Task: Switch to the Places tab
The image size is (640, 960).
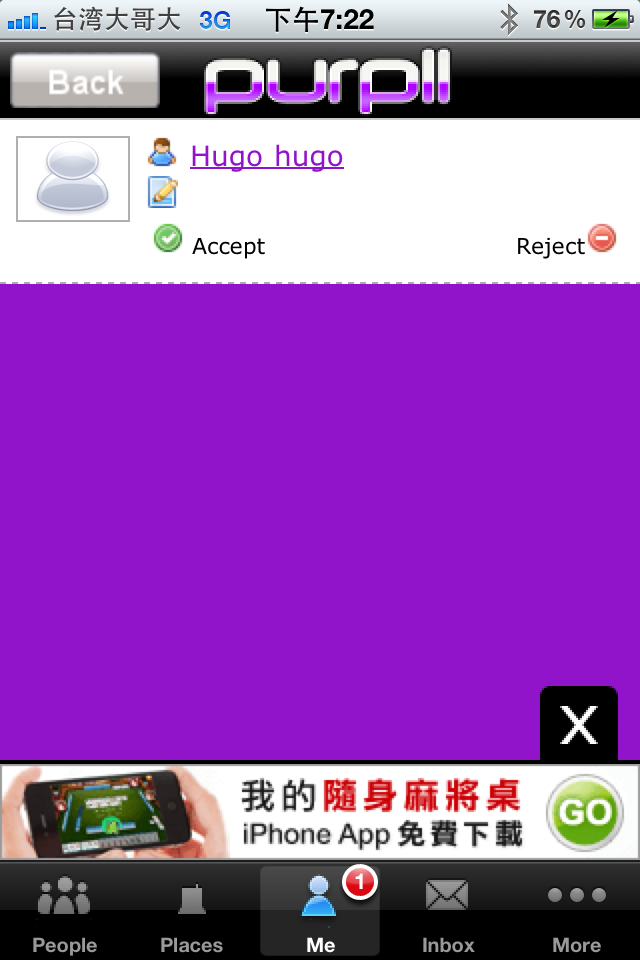Action: pos(192,913)
